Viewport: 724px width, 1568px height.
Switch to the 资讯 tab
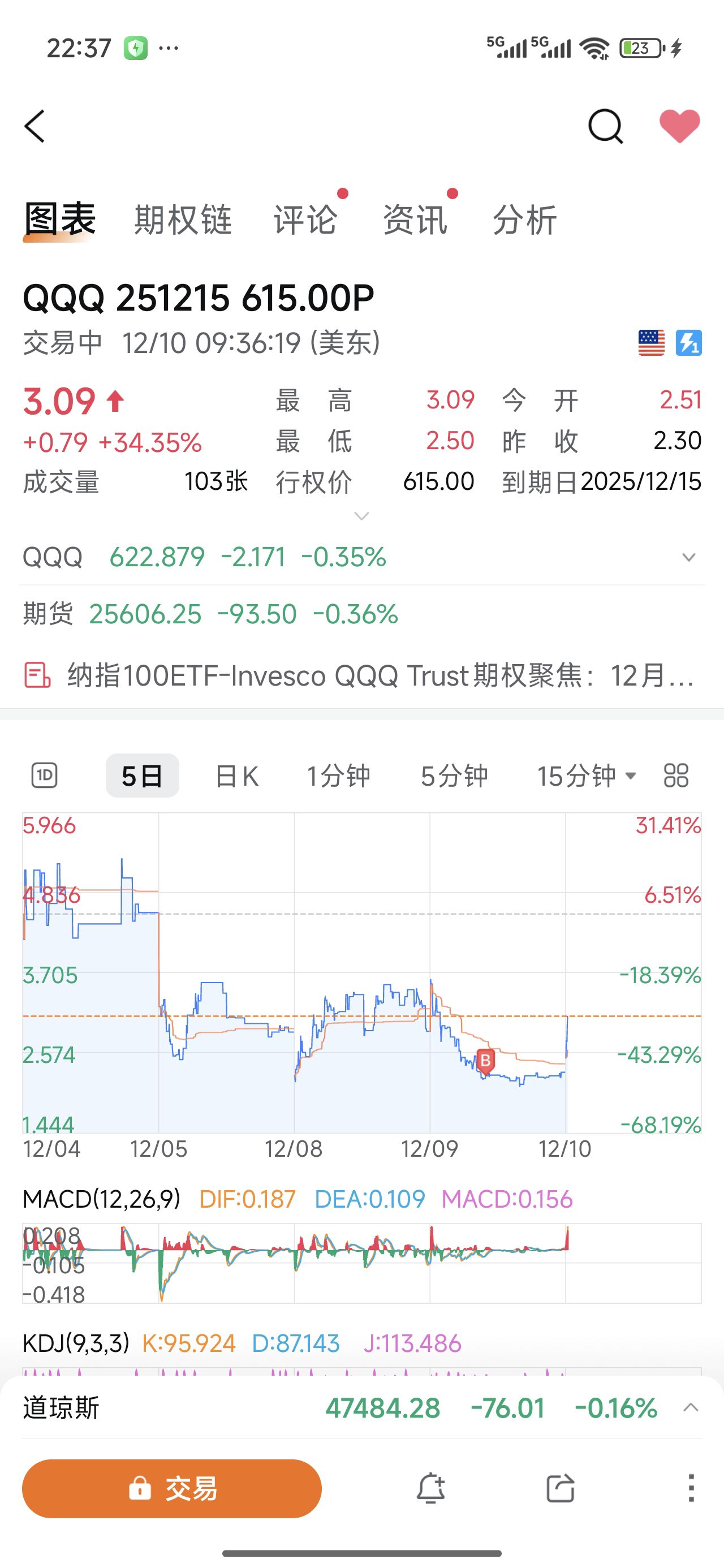pos(415,219)
